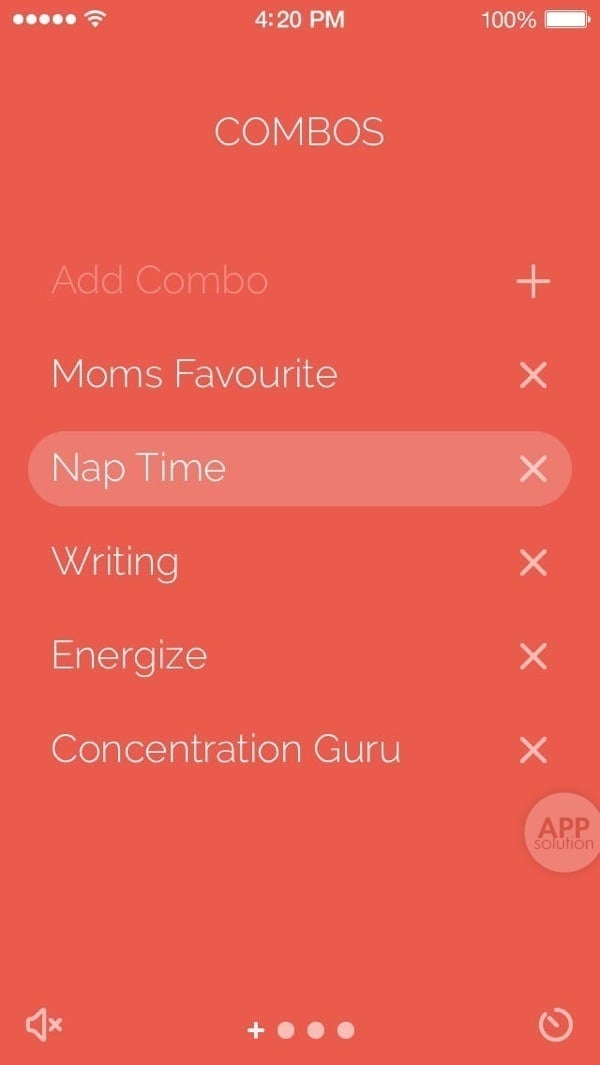Select the Nap Time combo
Viewport: 600px width, 1065px height.
[x=139, y=468]
